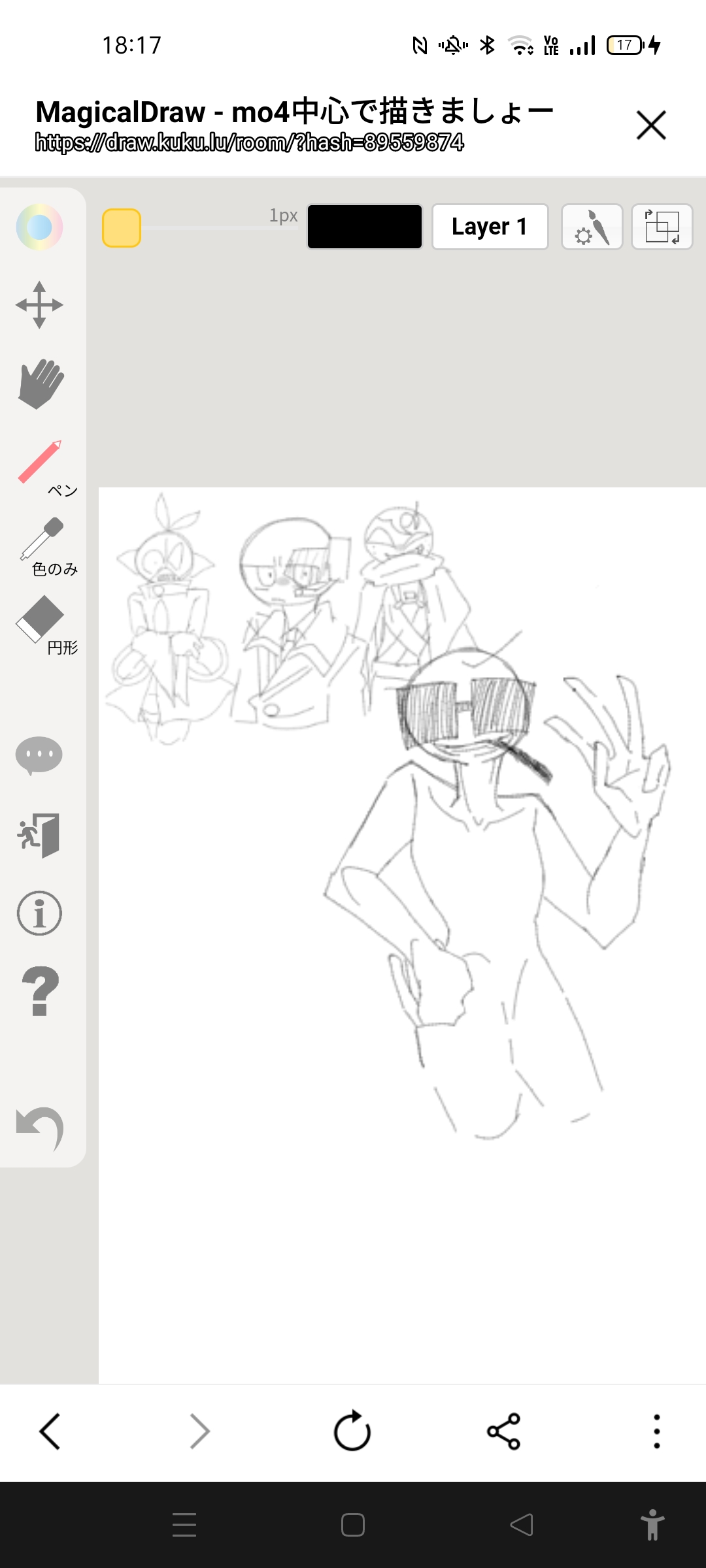Reload the page
The width and height of the screenshot is (706, 1568).
click(352, 1431)
